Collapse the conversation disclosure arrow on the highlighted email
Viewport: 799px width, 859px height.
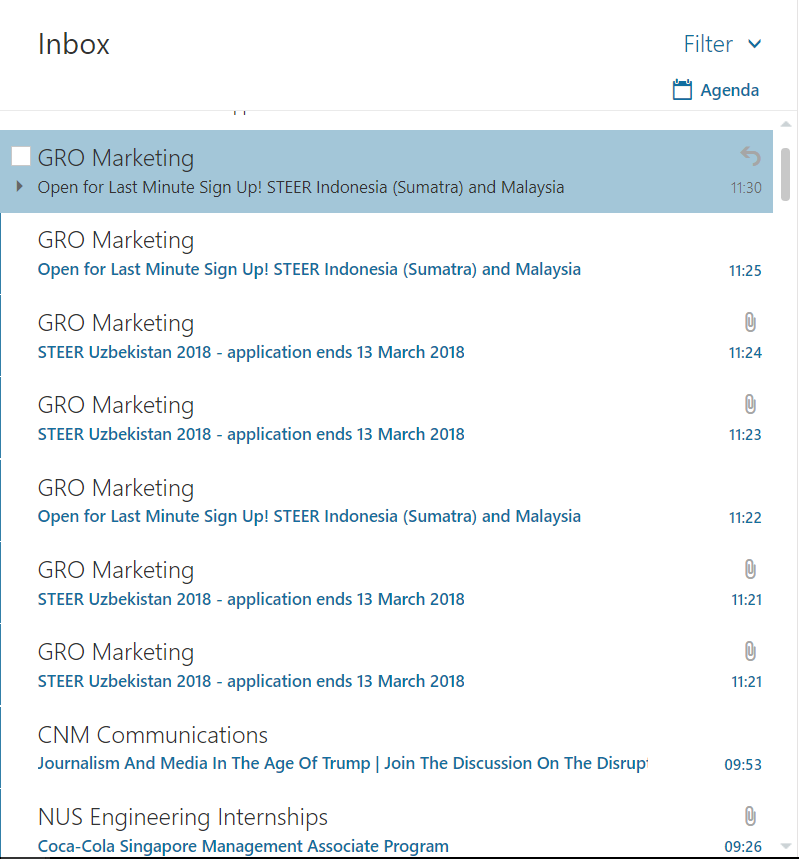click(18, 184)
